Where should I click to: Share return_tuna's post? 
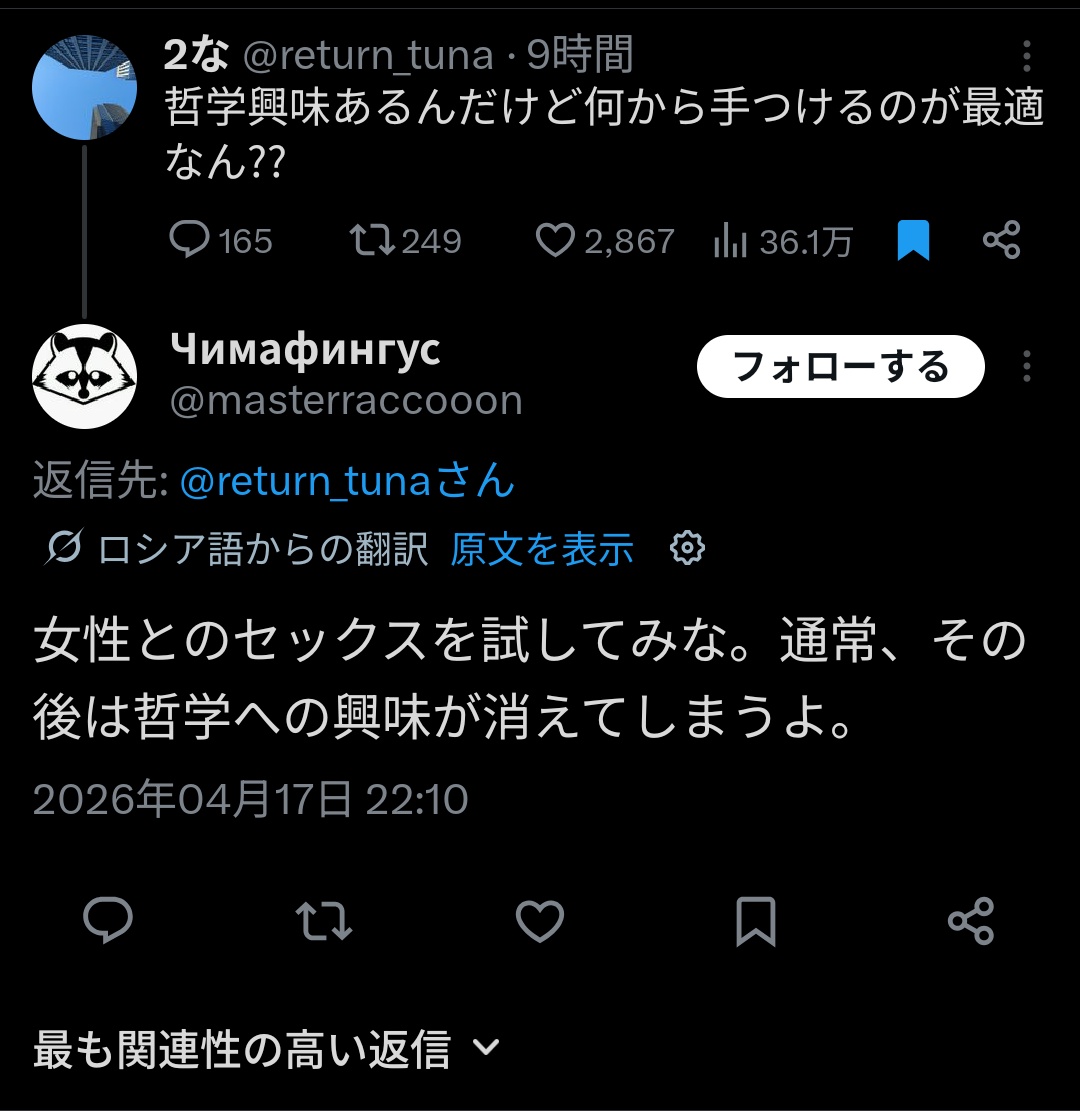(1001, 241)
